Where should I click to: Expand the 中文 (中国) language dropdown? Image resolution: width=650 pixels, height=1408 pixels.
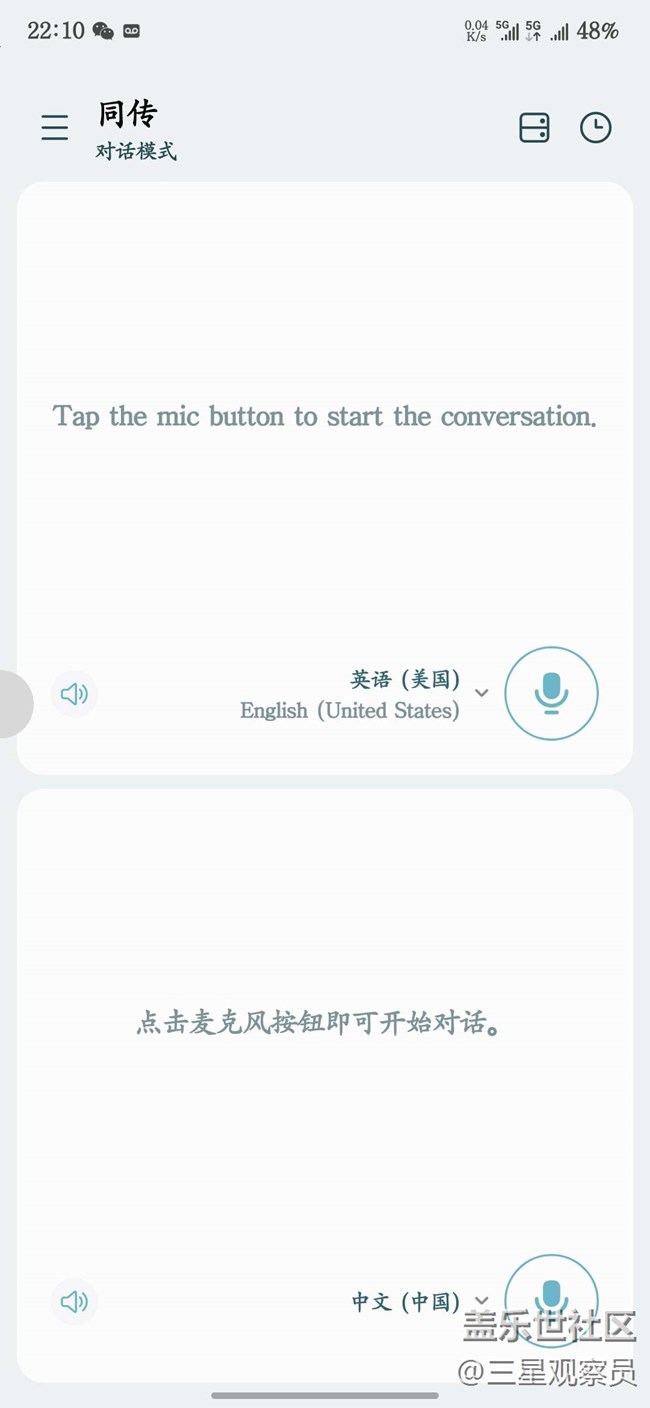420,1301
